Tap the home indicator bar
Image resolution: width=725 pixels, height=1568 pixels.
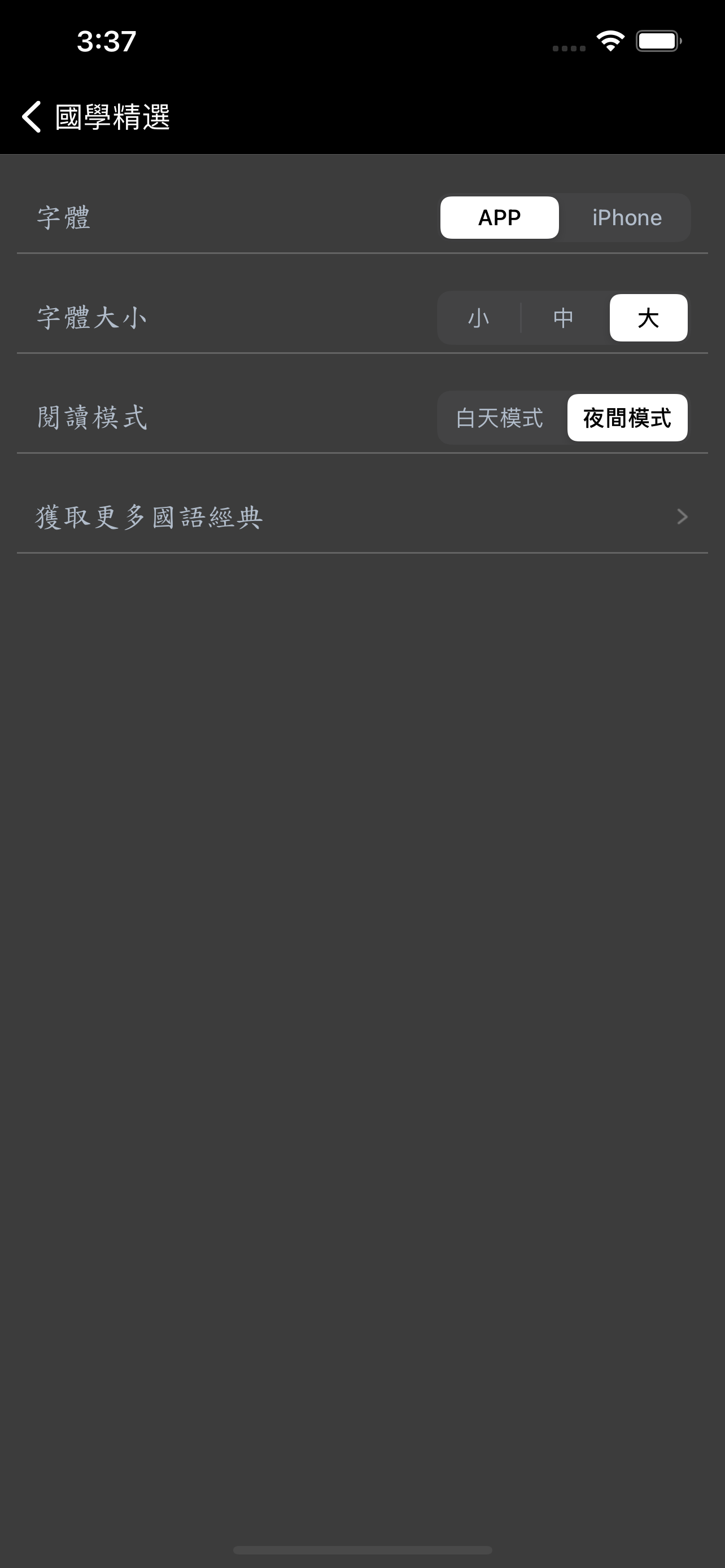pyautogui.click(x=362, y=1549)
